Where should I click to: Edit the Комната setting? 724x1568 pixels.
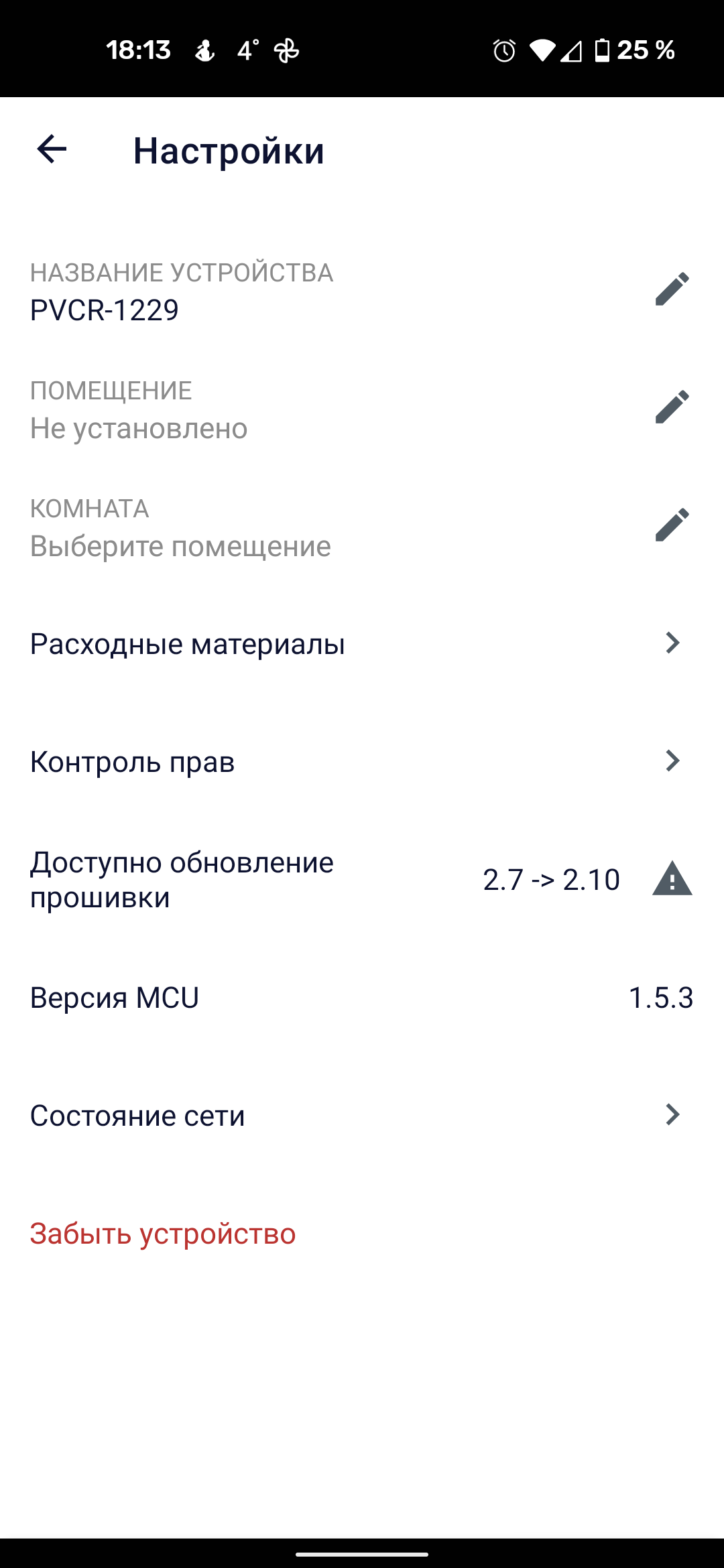point(672,525)
